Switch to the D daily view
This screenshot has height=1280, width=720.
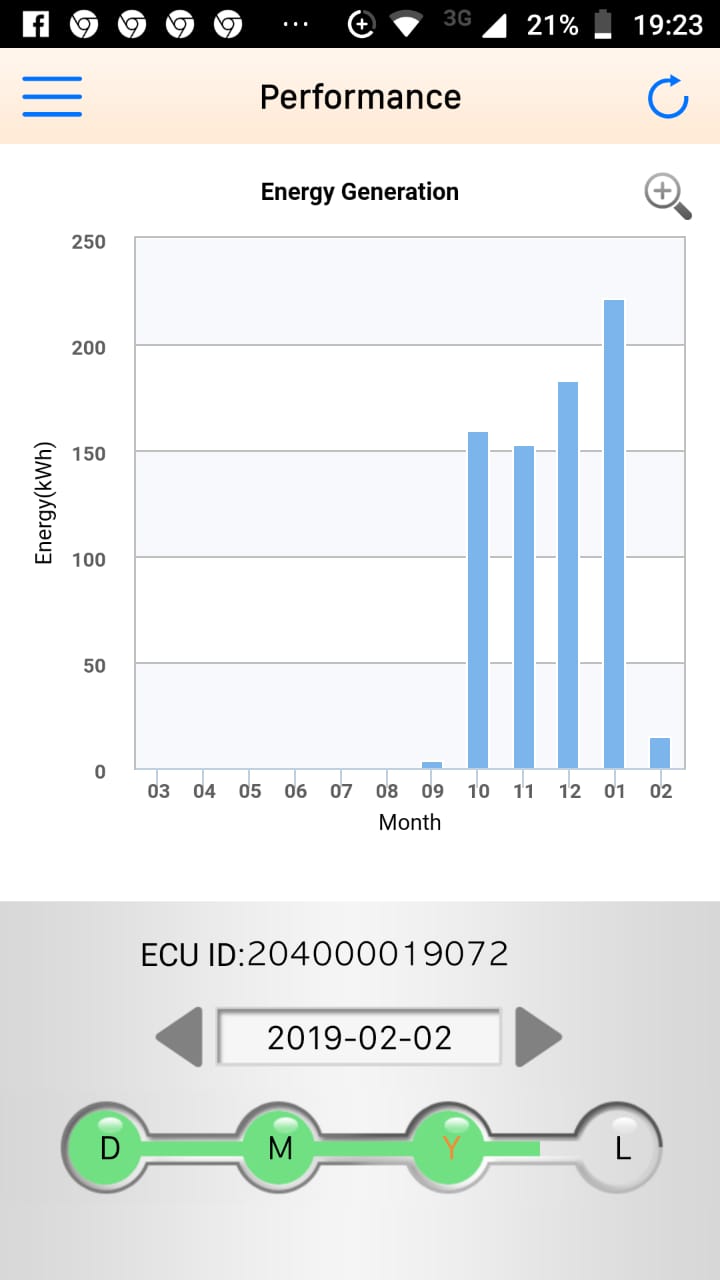point(110,1148)
